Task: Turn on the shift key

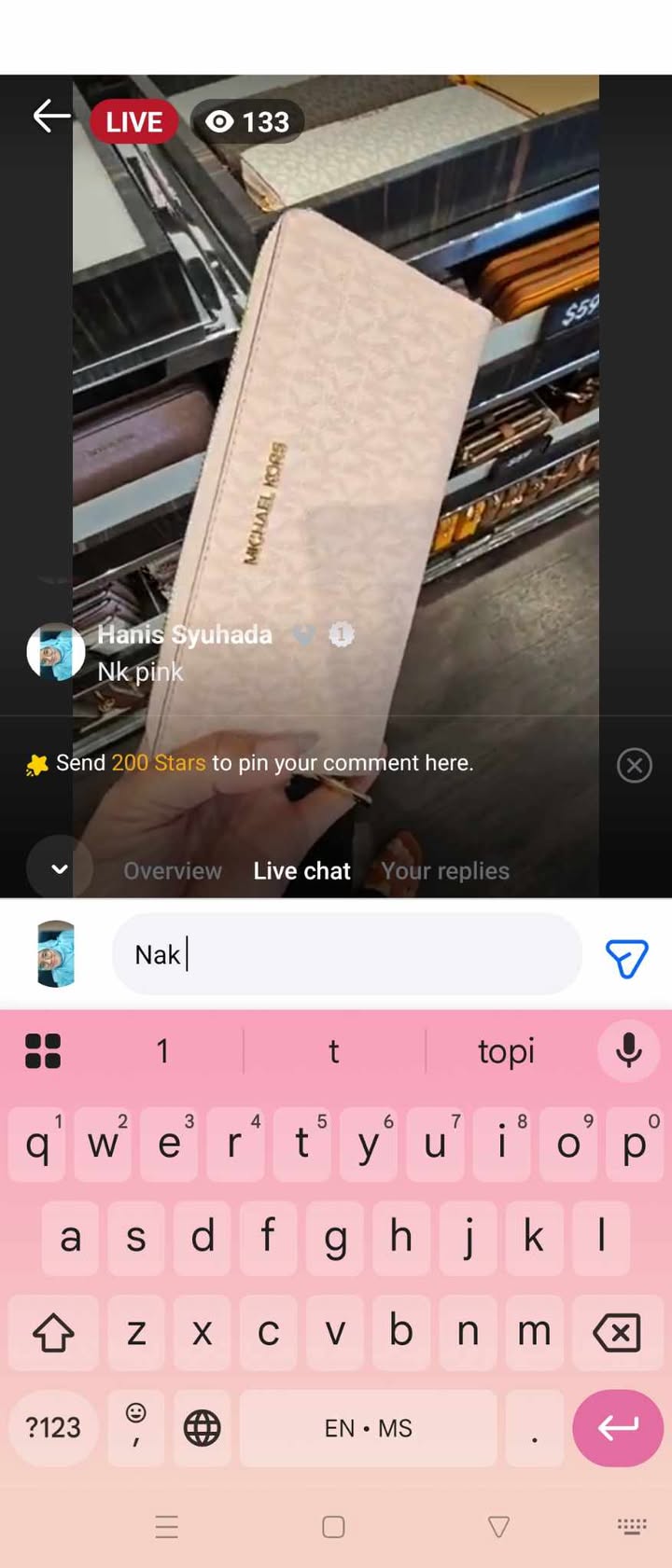Action: tap(53, 1332)
